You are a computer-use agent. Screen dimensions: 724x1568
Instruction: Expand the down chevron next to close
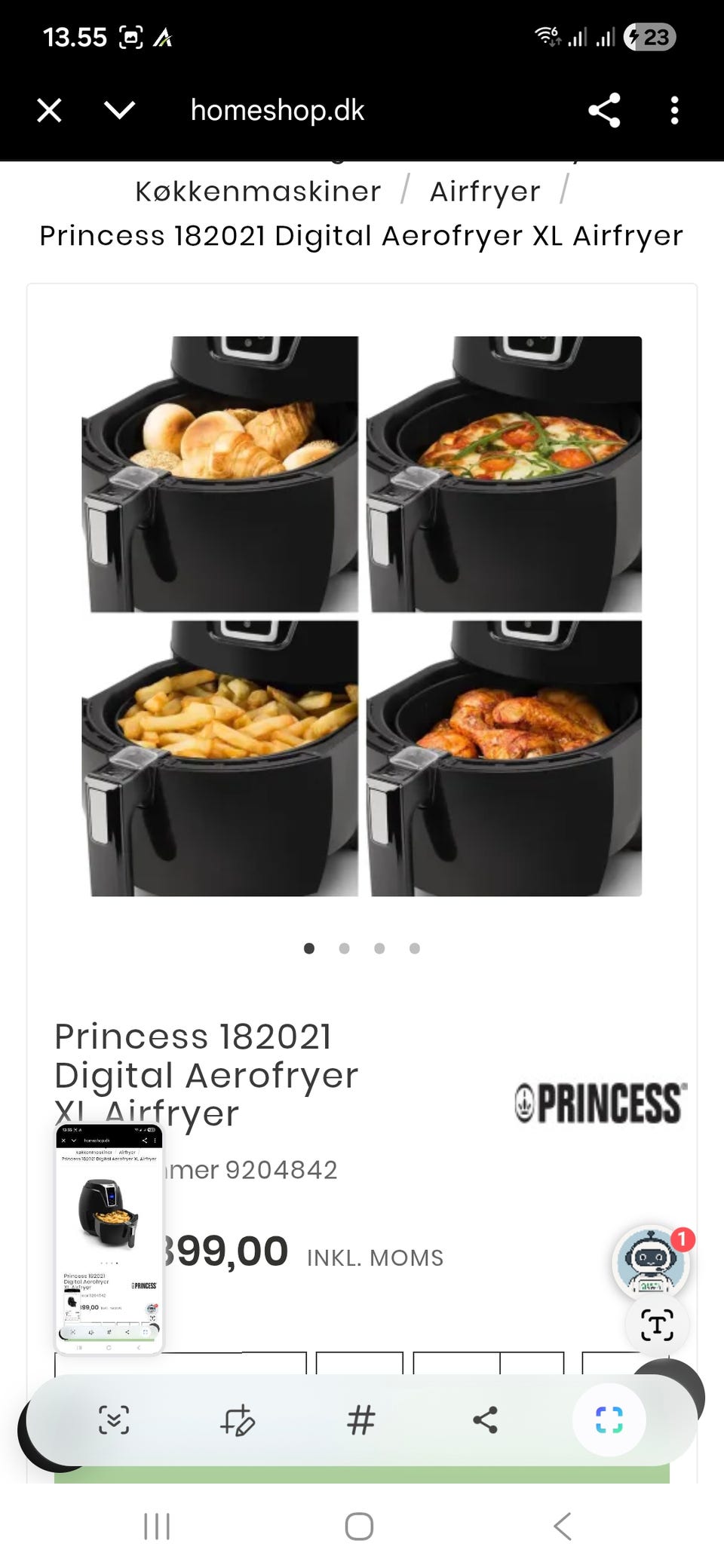[119, 111]
